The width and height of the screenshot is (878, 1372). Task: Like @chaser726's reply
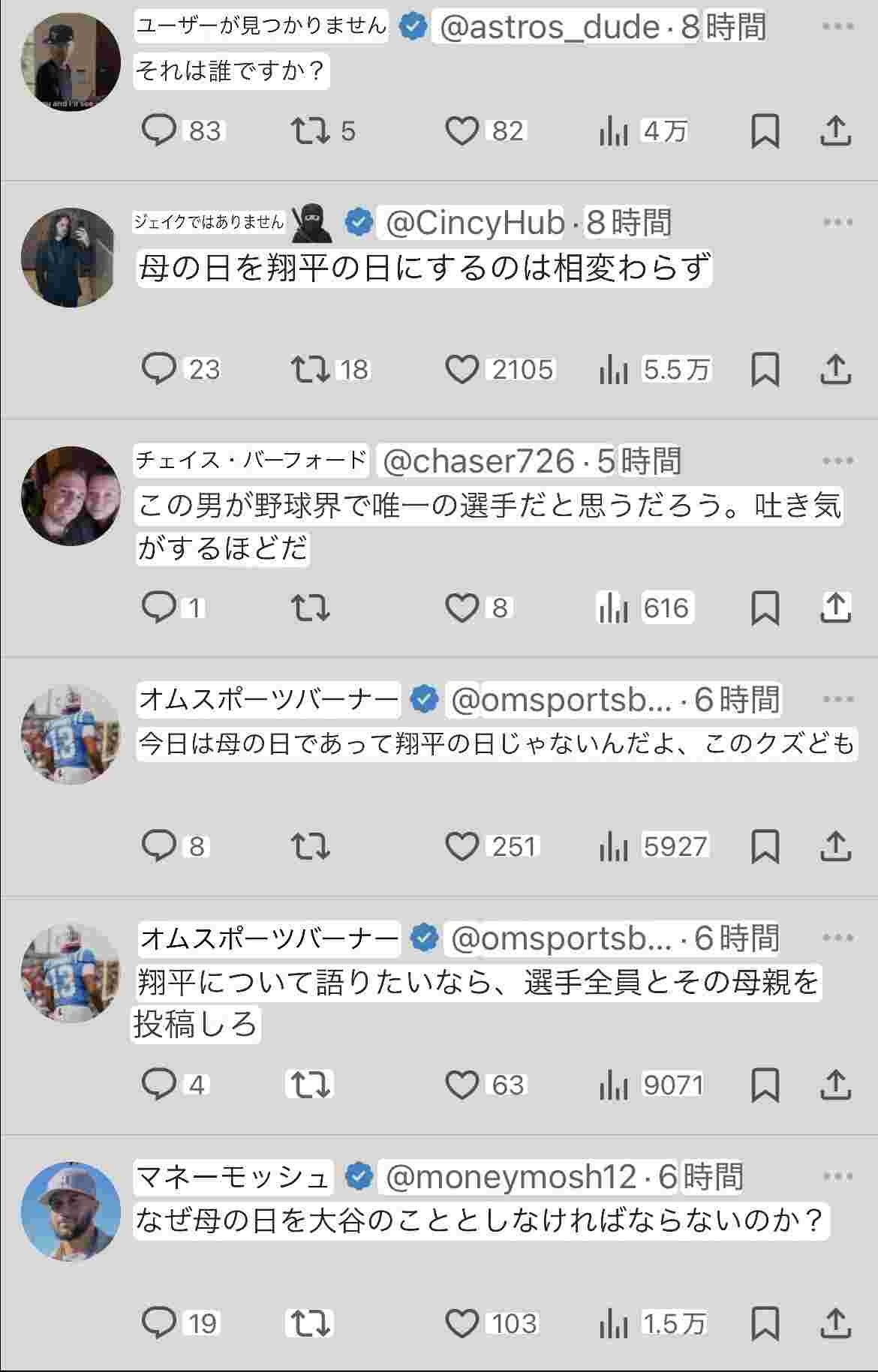(462, 608)
